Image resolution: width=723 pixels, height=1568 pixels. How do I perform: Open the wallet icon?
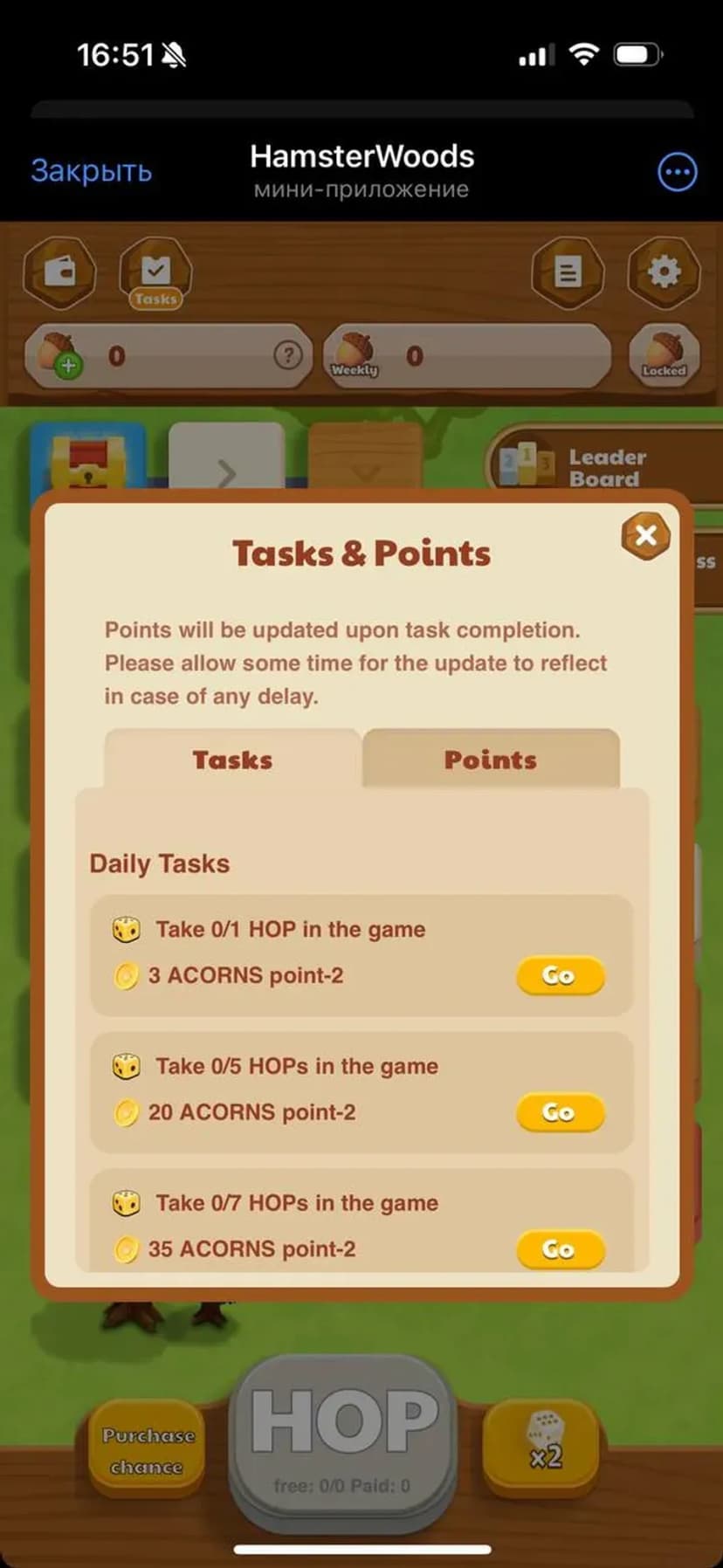[59, 272]
